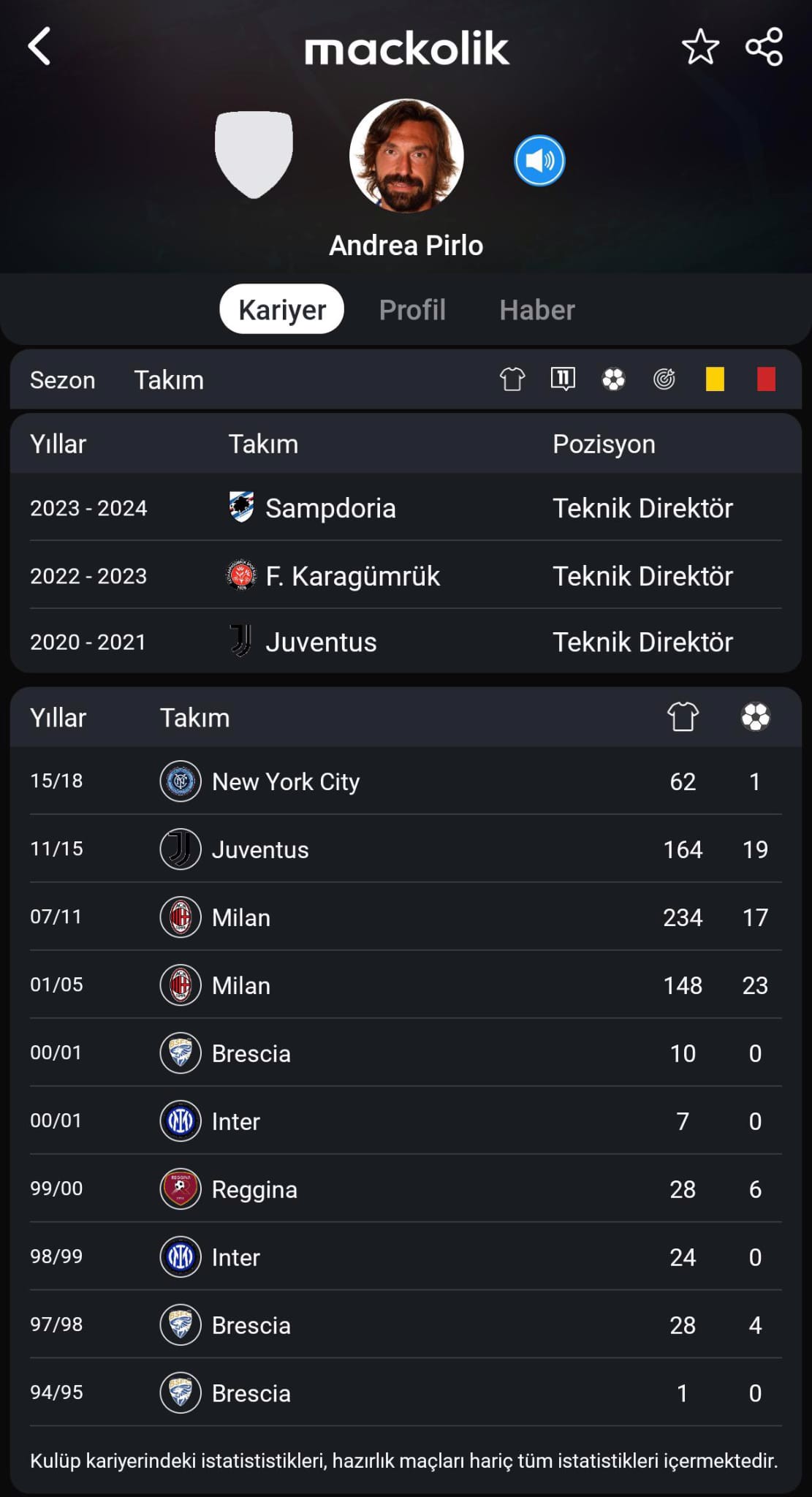
Task: Play the name pronunciation speaker button
Action: tap(539, 161)
